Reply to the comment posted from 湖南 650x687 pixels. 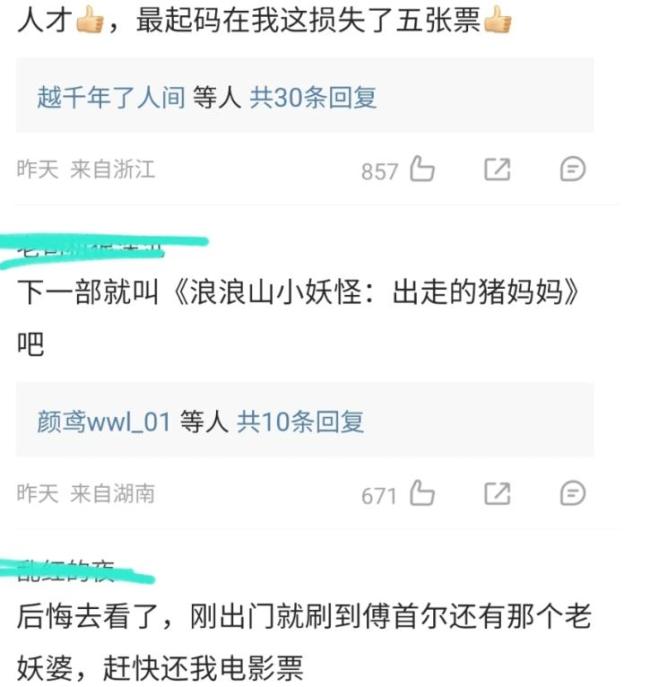click(x=572, y=493)
